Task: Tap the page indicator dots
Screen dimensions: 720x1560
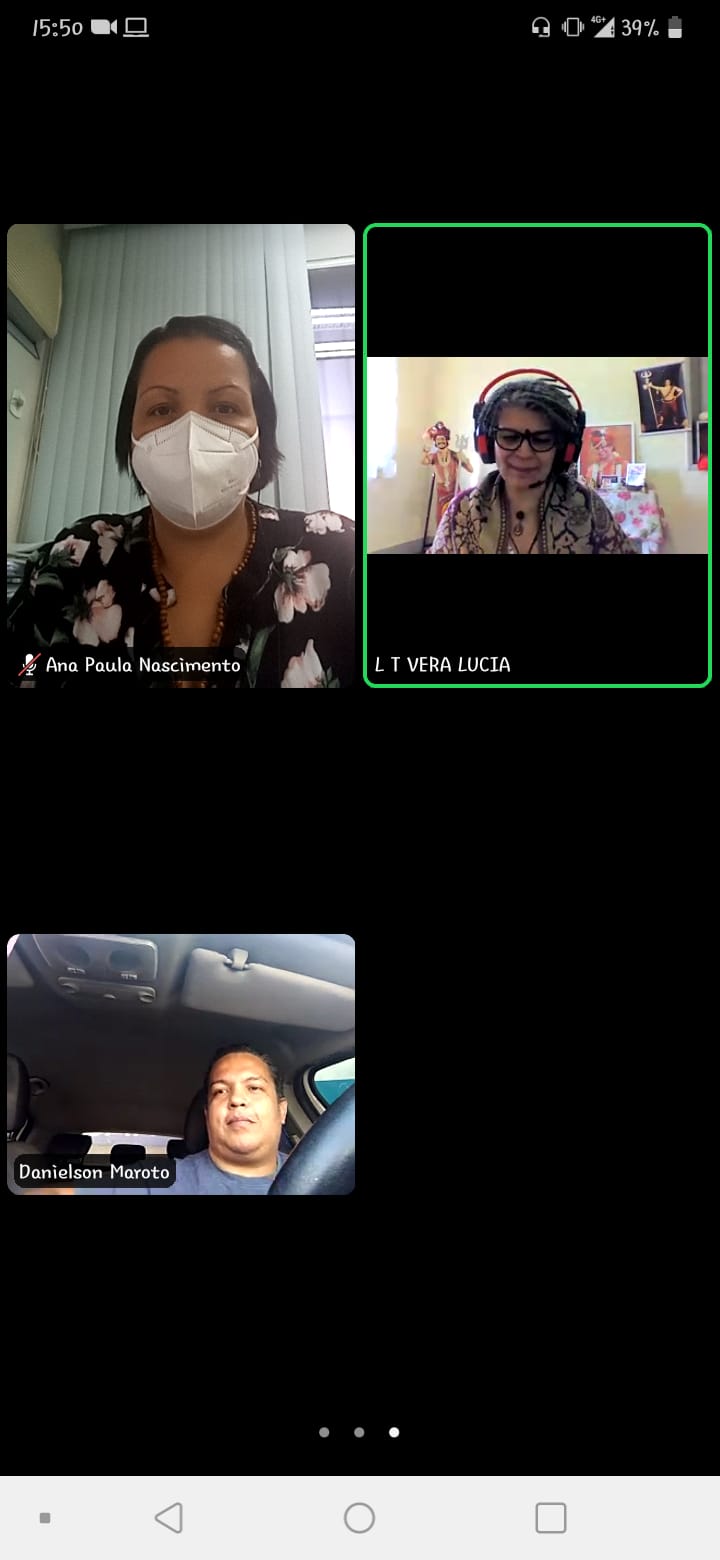Action: pos(359,1432)
